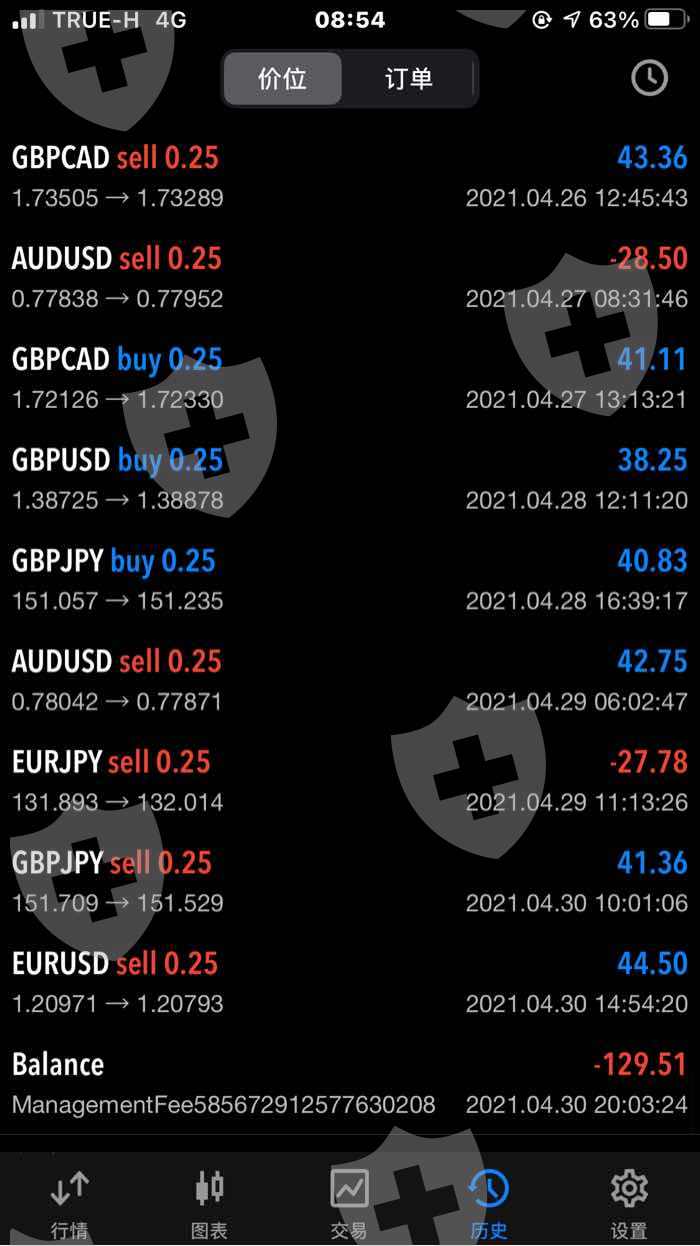700x1246 pixels.
Task: Expand the GBPCAD sell 0.25 position
Action: click(x=350, y=176)
